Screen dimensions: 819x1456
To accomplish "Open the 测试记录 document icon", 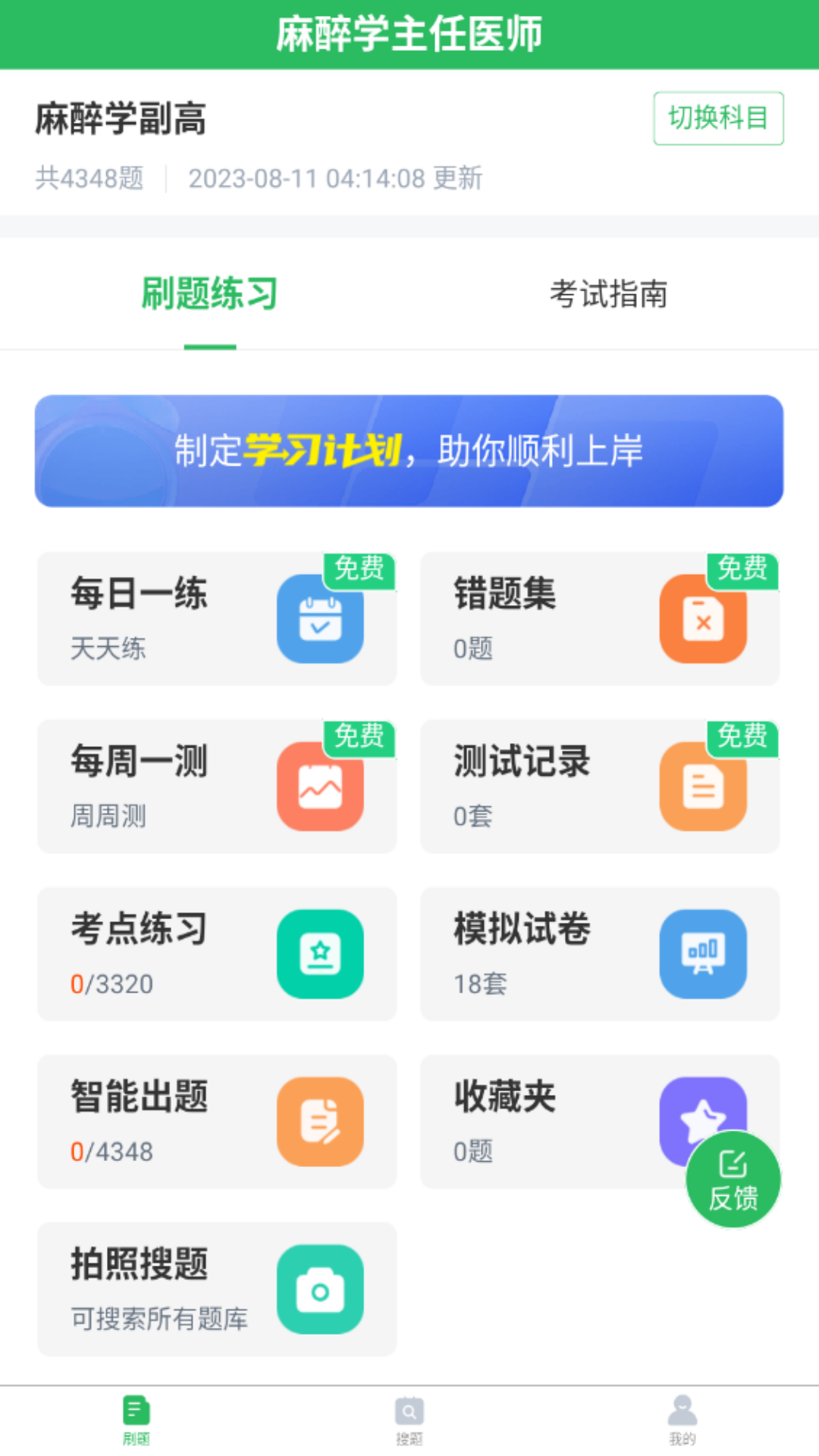I will click(703, 786).
